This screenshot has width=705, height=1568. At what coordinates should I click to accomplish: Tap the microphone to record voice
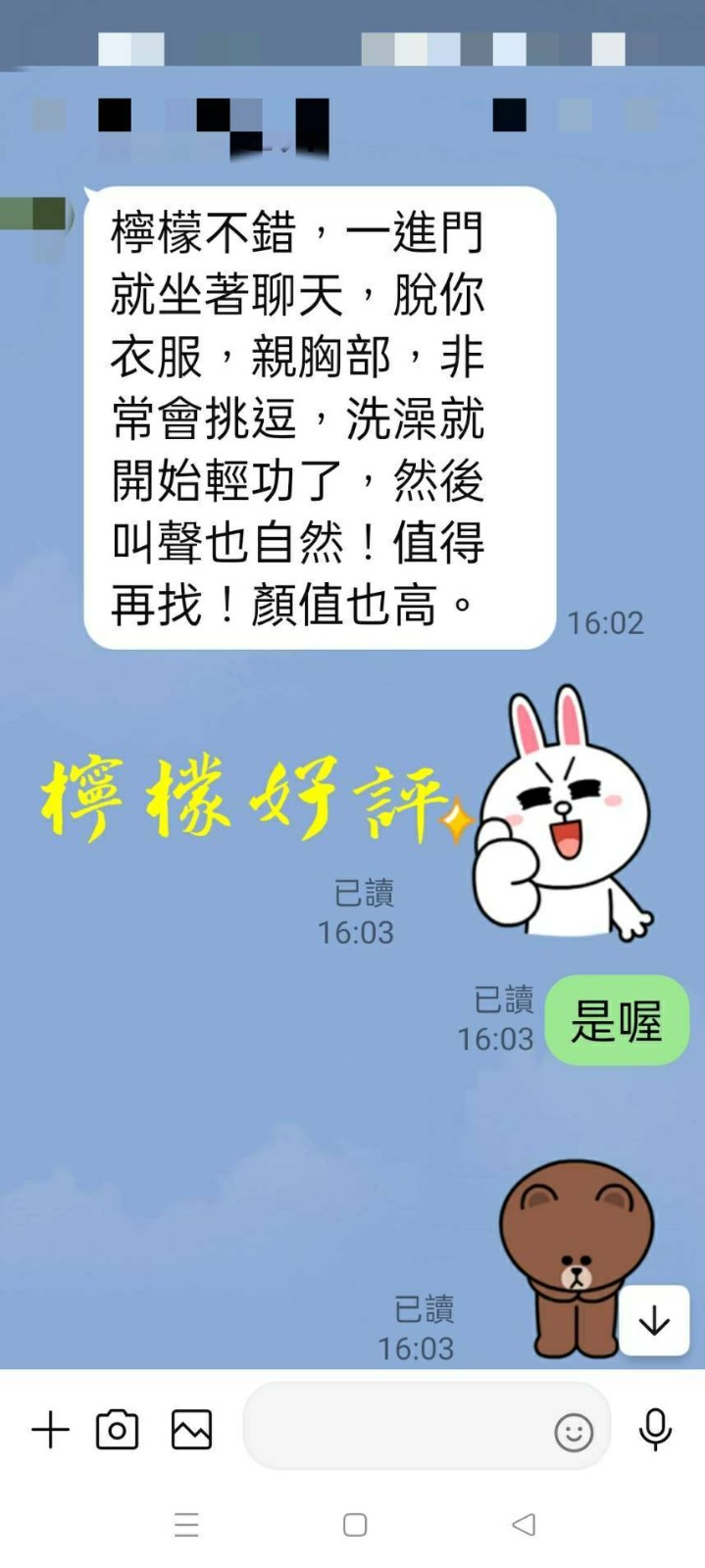(655, 1429)
